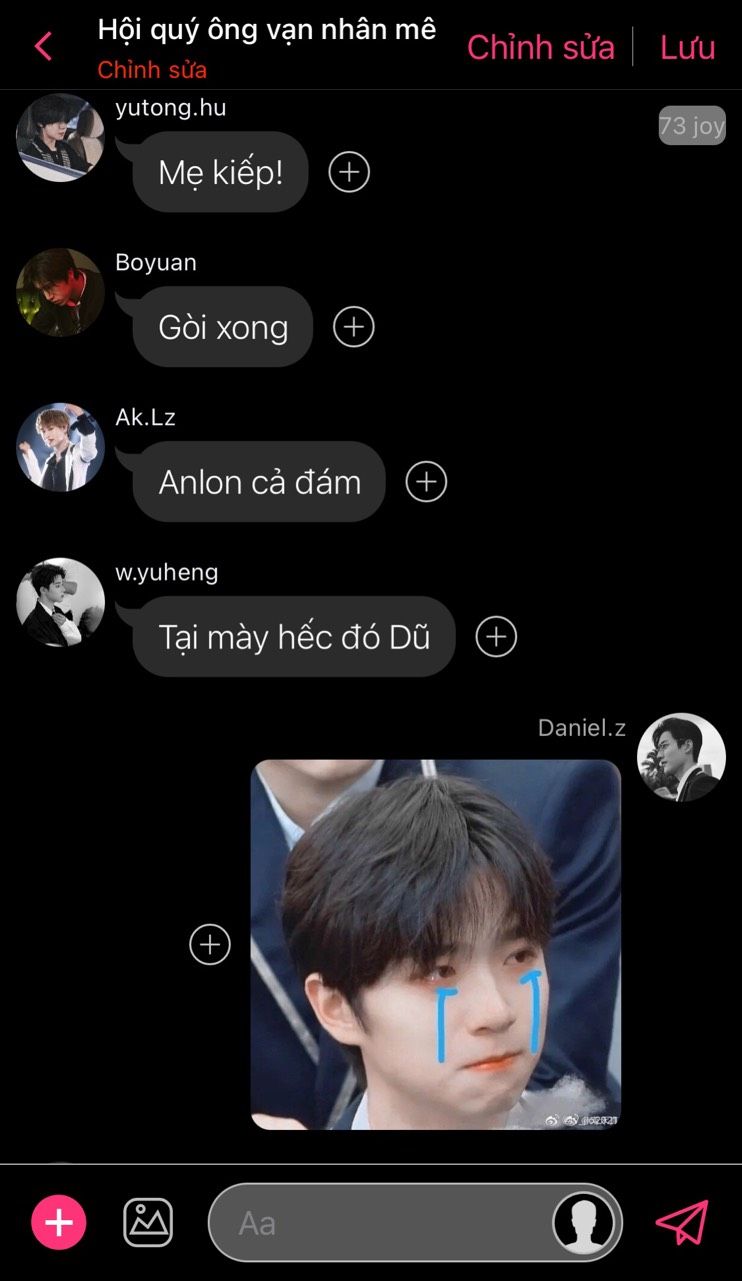This screenshot has height=1281, width=742.
Task: Tap plus beside "Anlon cả đám" message
Action: [x=426, y=482]
